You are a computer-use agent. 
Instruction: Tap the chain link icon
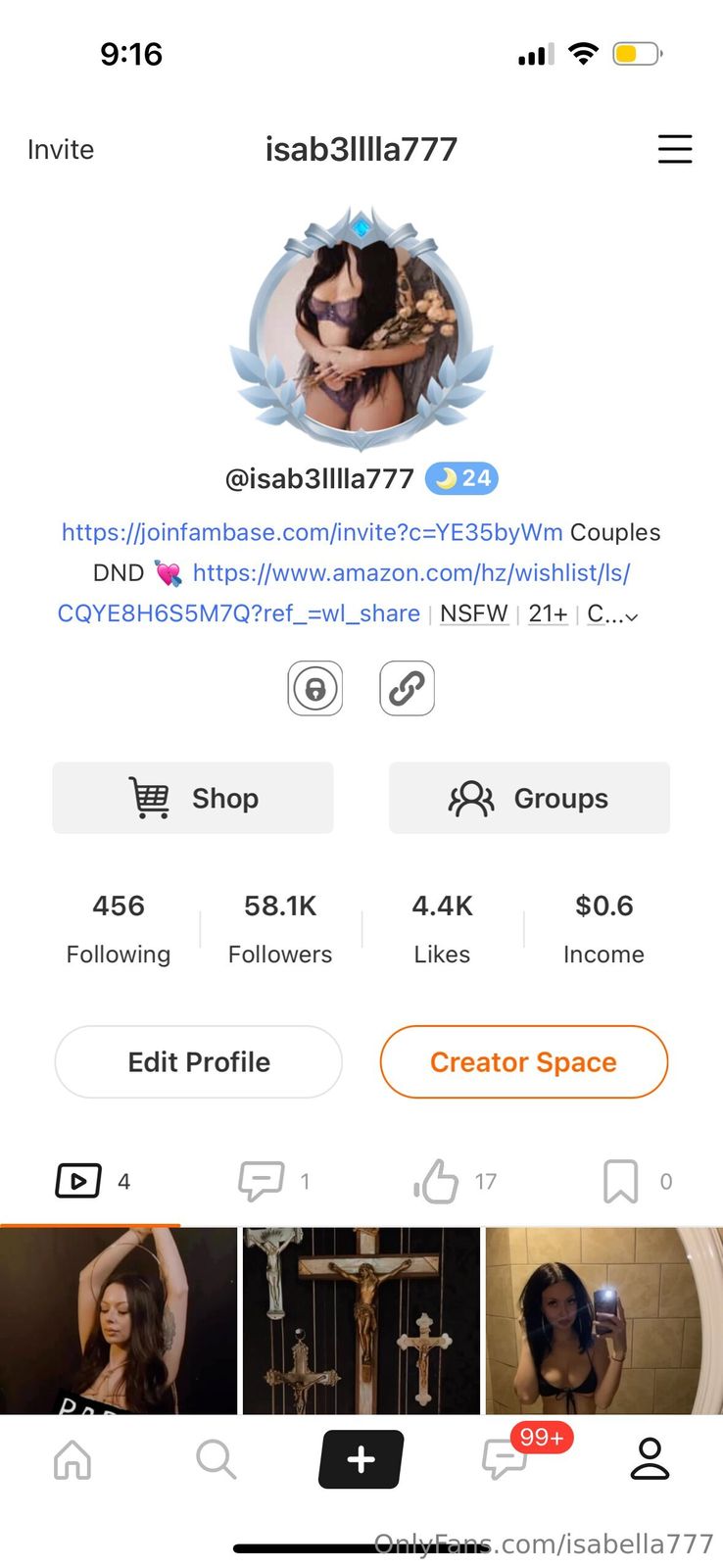coord(407,688)
